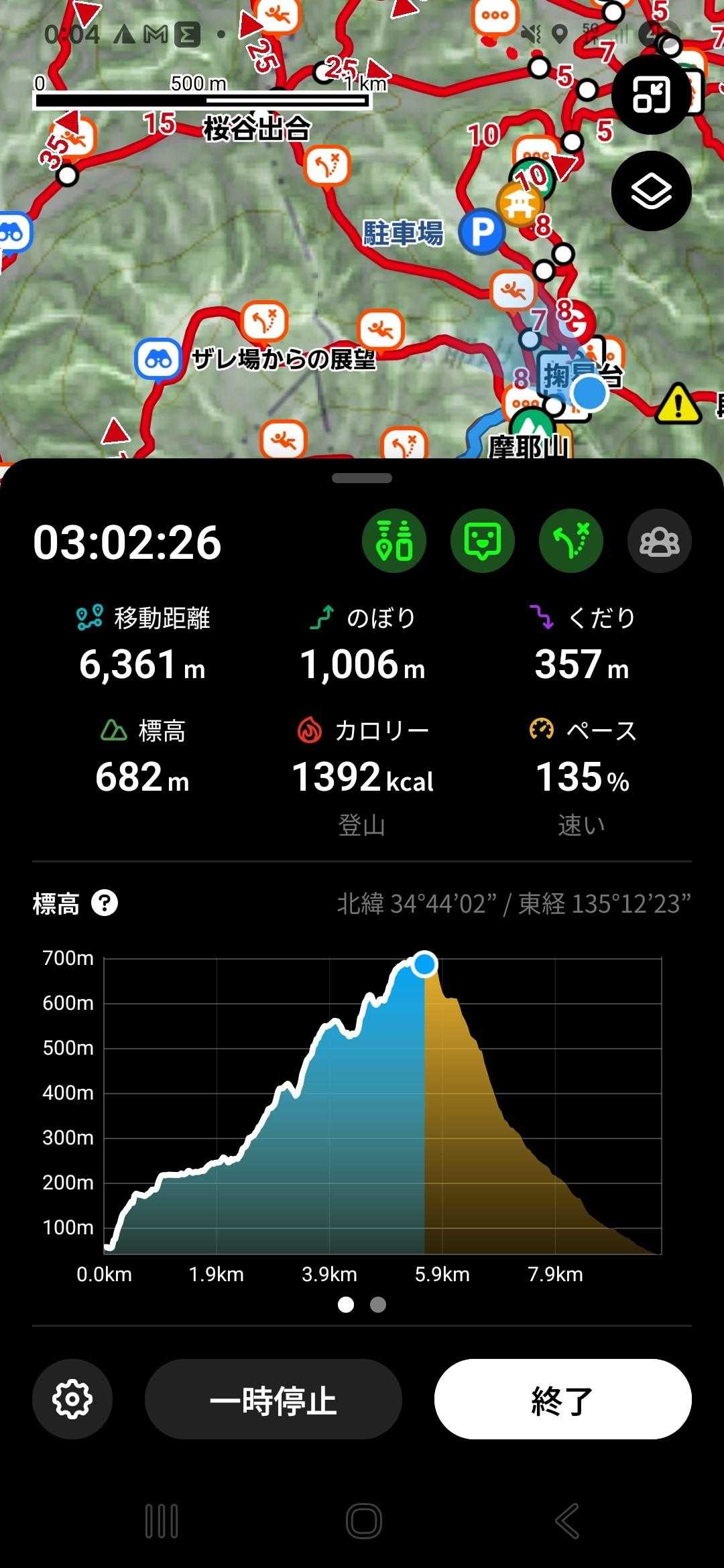Open the group members icon

[x=660, y=541]
